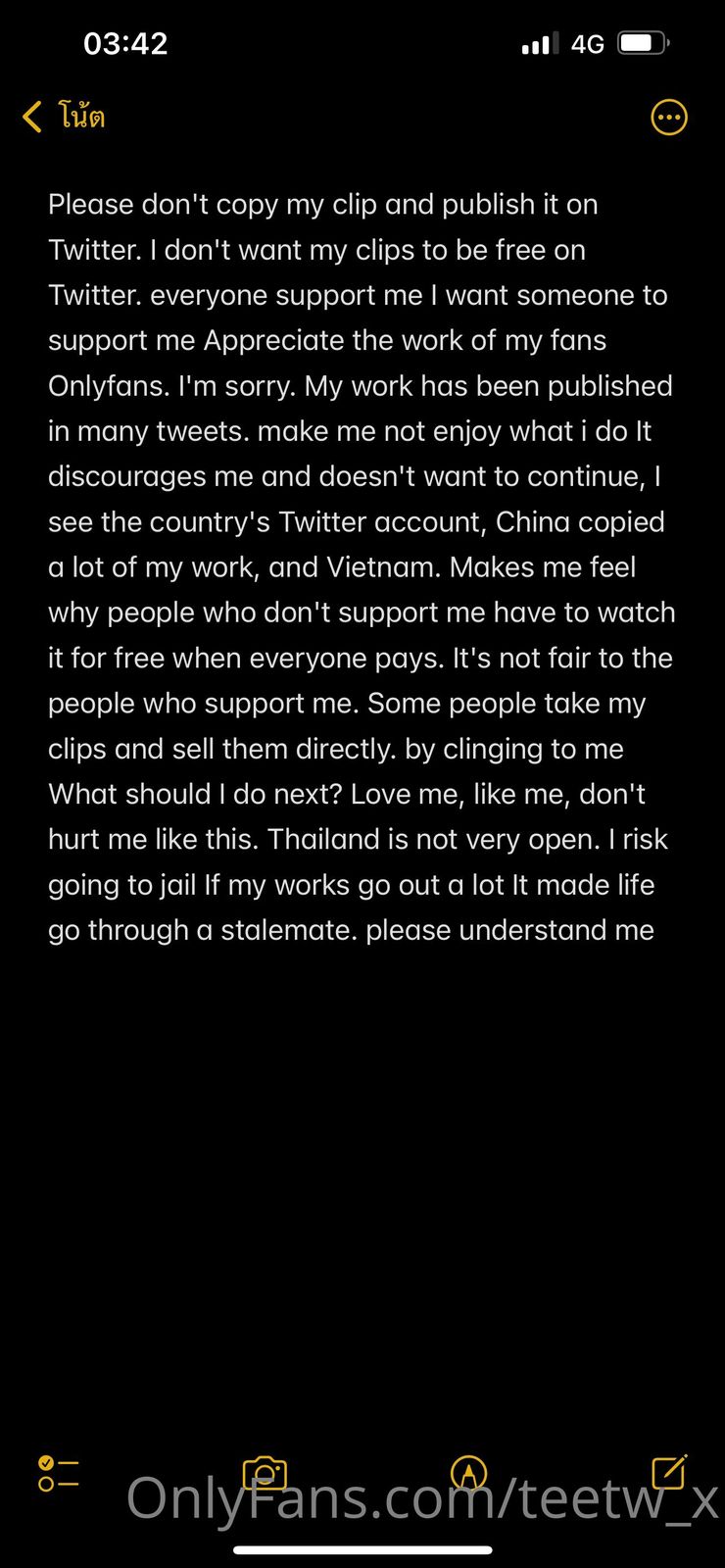This screenshot has height=1568, width=725.
Task: Open the camera attachment options
Action: 265,1473
